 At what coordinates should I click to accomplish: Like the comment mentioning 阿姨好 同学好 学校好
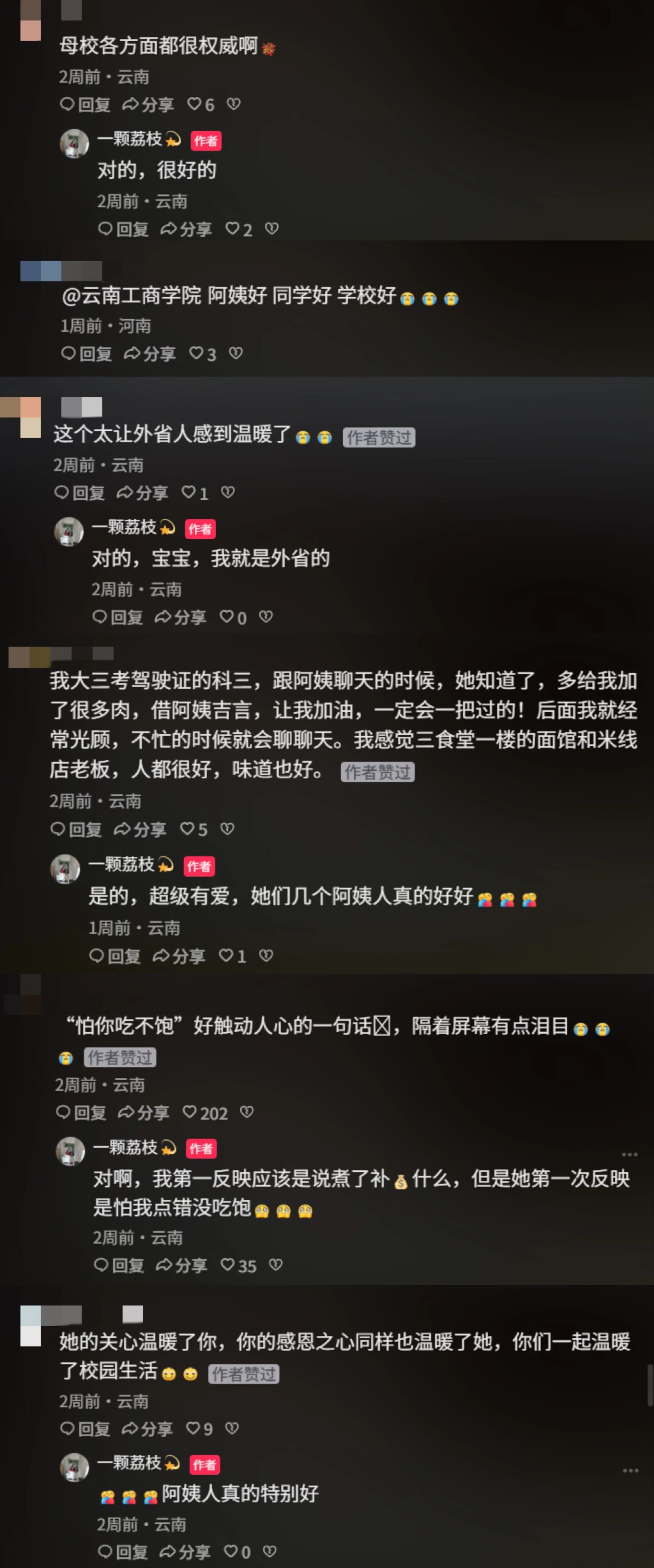click(x=202, y=354)
